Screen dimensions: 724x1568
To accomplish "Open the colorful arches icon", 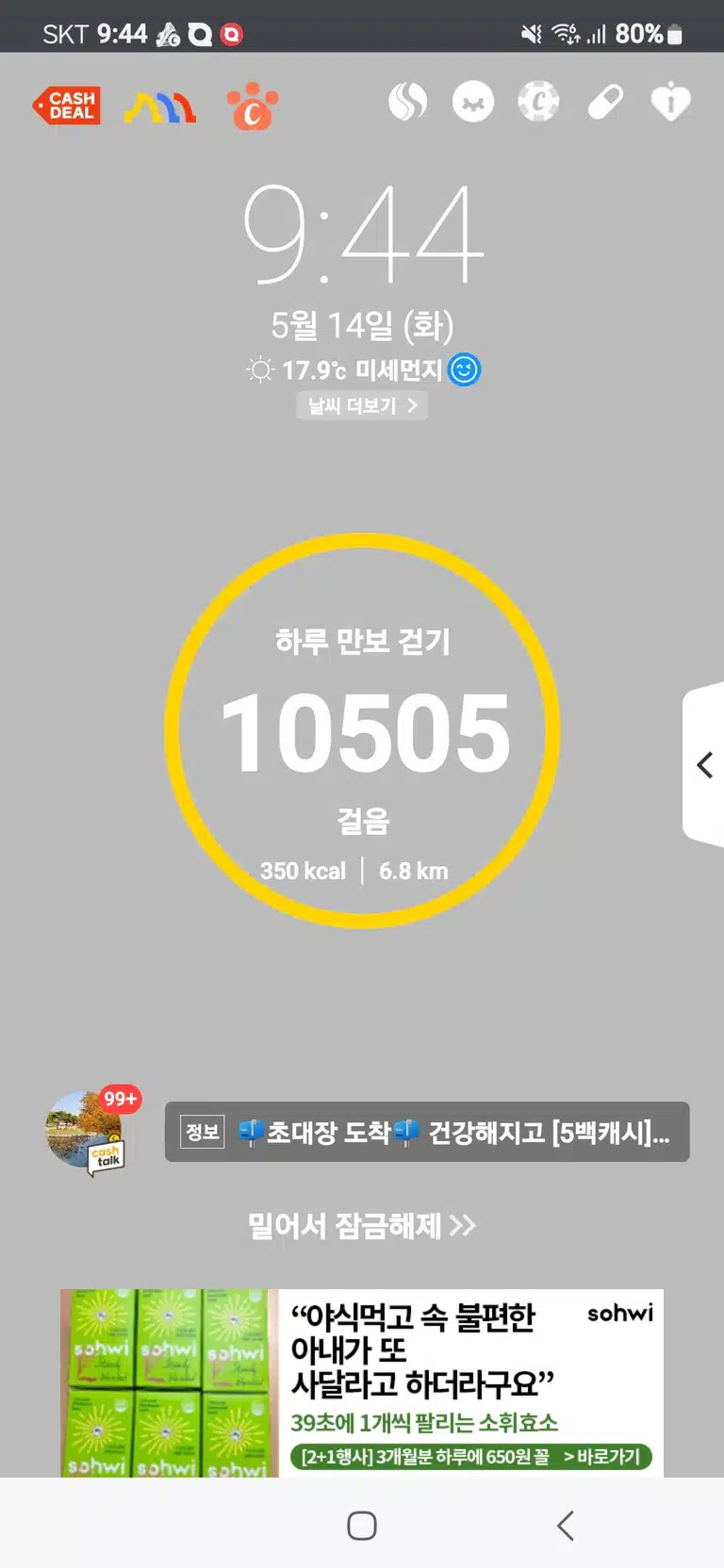I will (x=160, y=108).
